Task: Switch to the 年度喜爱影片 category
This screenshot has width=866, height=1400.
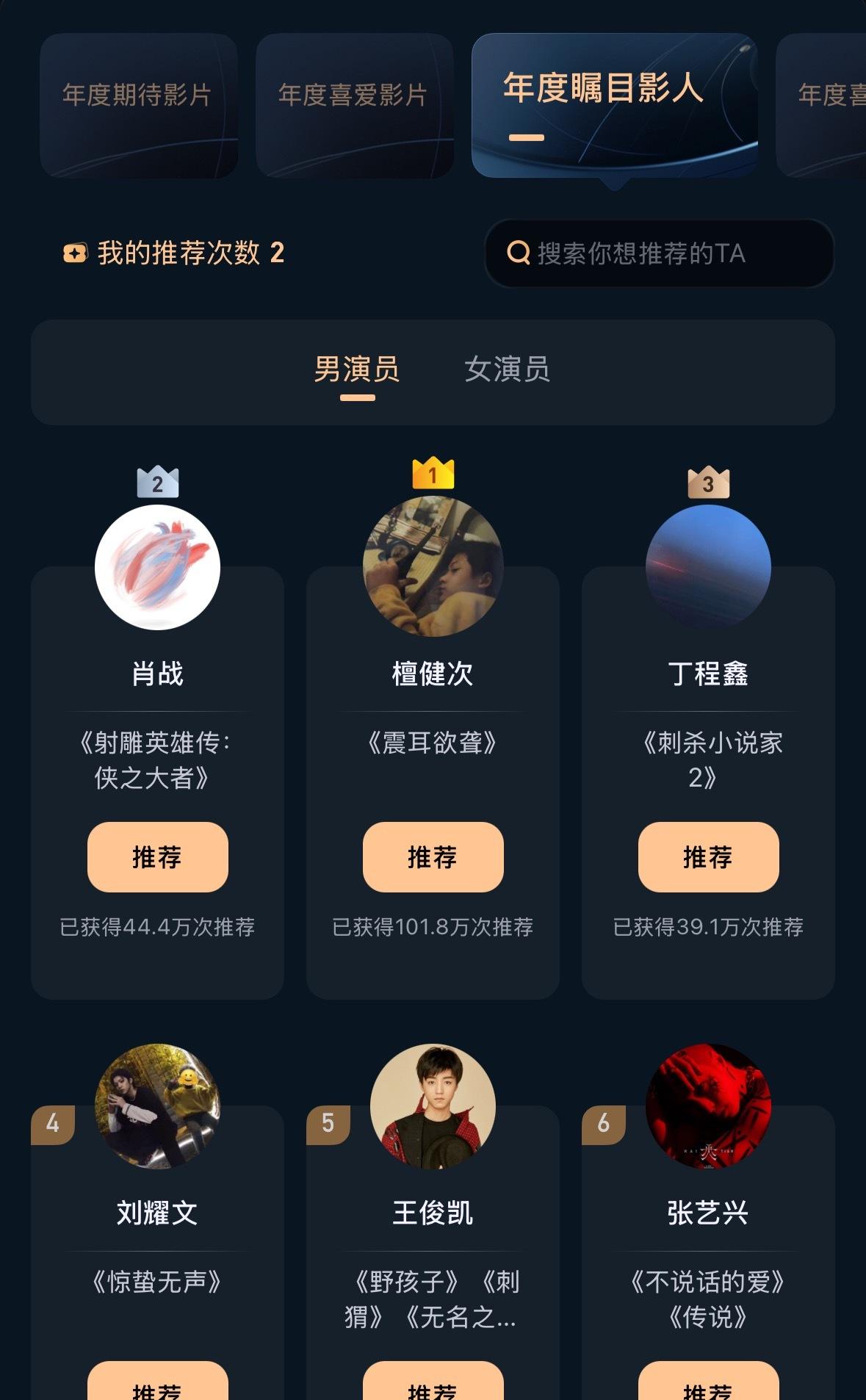Action: tap(355, 105)
